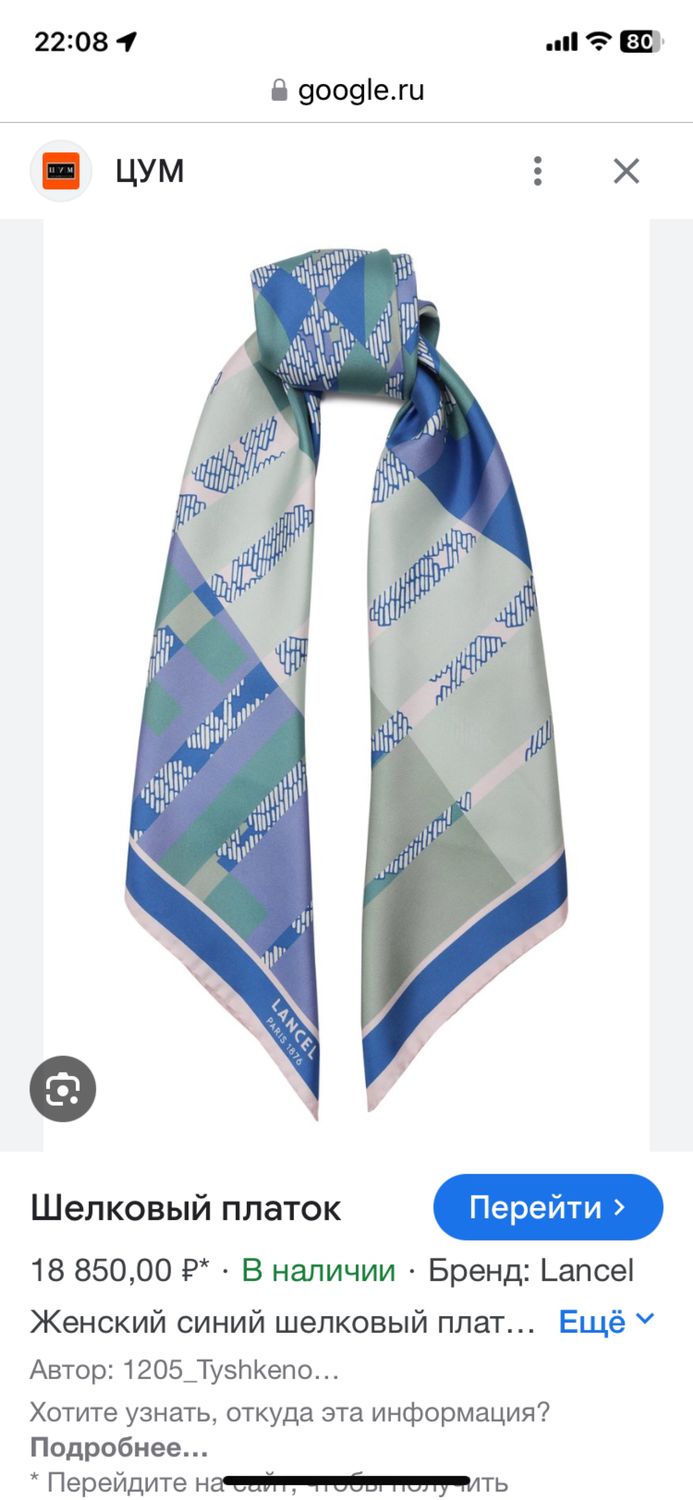
Task: Close the image preview
Action: [626, 171]
